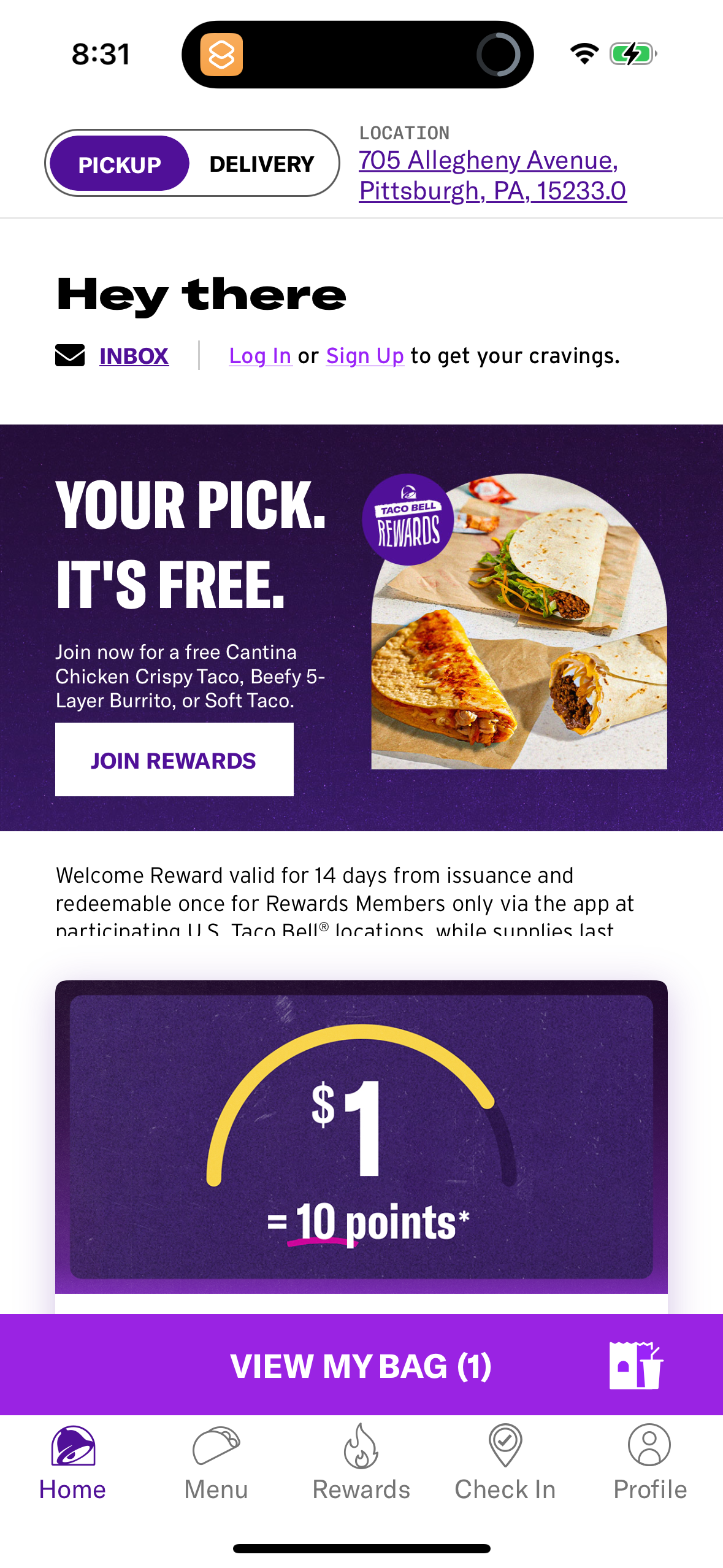Tap the Taco Bell Rewards badge on promo
Viewport: 723px width, 1568px height.
[x=410, y=520]
